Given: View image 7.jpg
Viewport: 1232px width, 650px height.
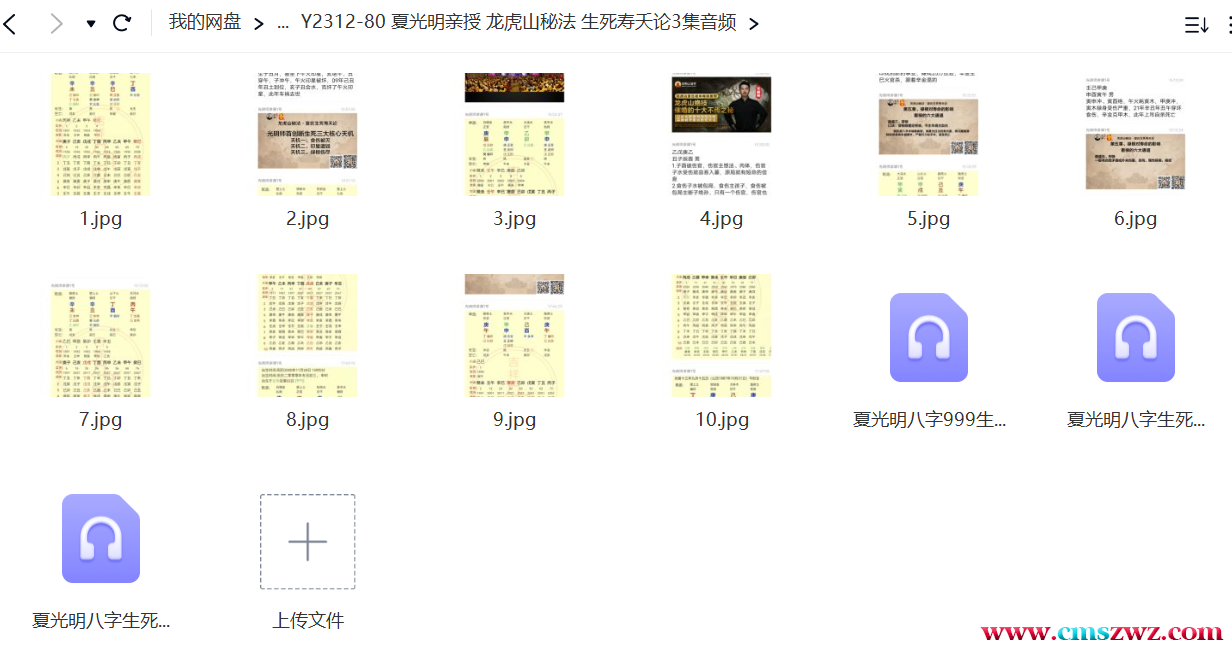Looking at the screenshot, I should point(101,335).
